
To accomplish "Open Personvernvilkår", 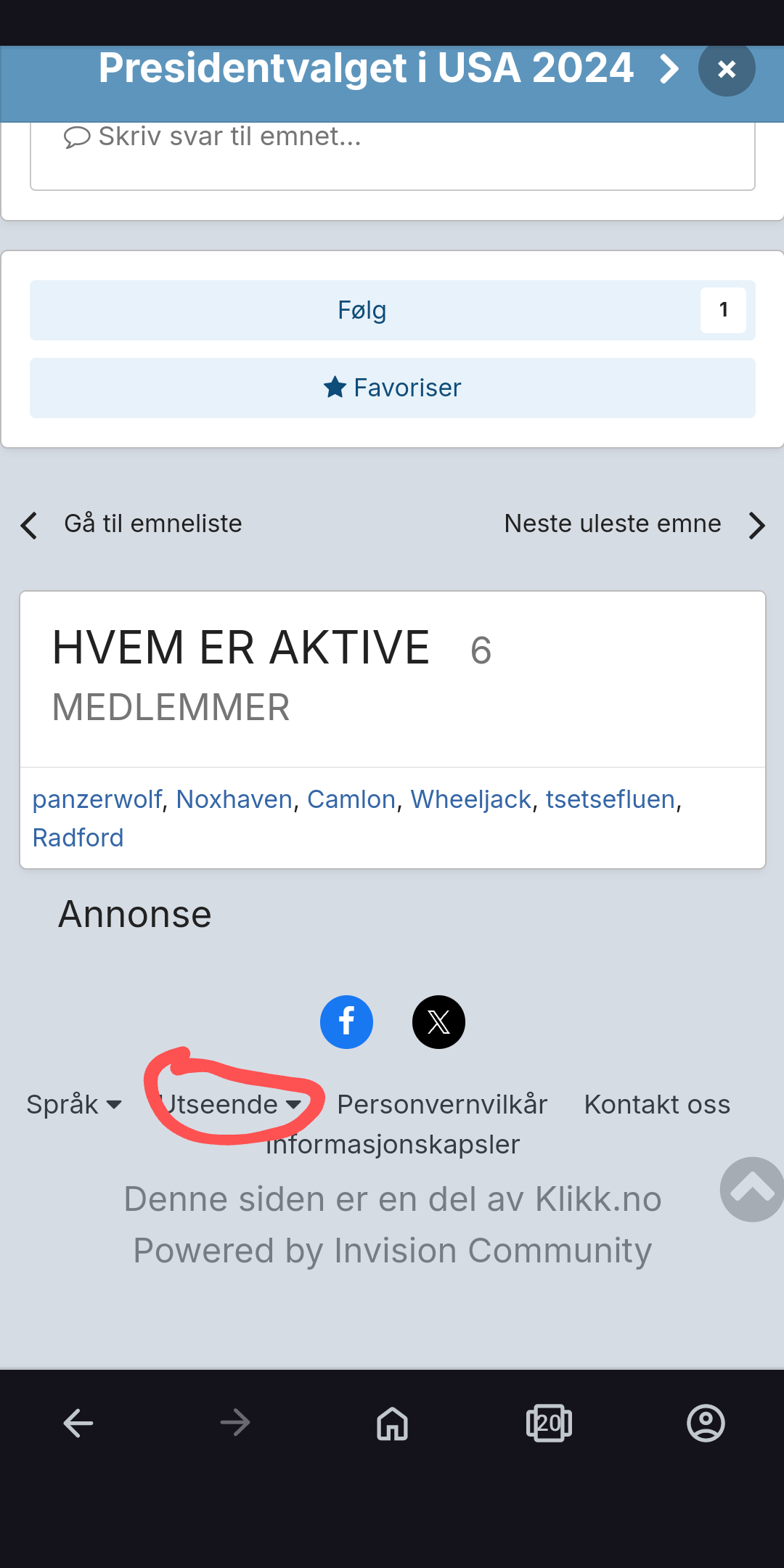I will coord(442,1104).
